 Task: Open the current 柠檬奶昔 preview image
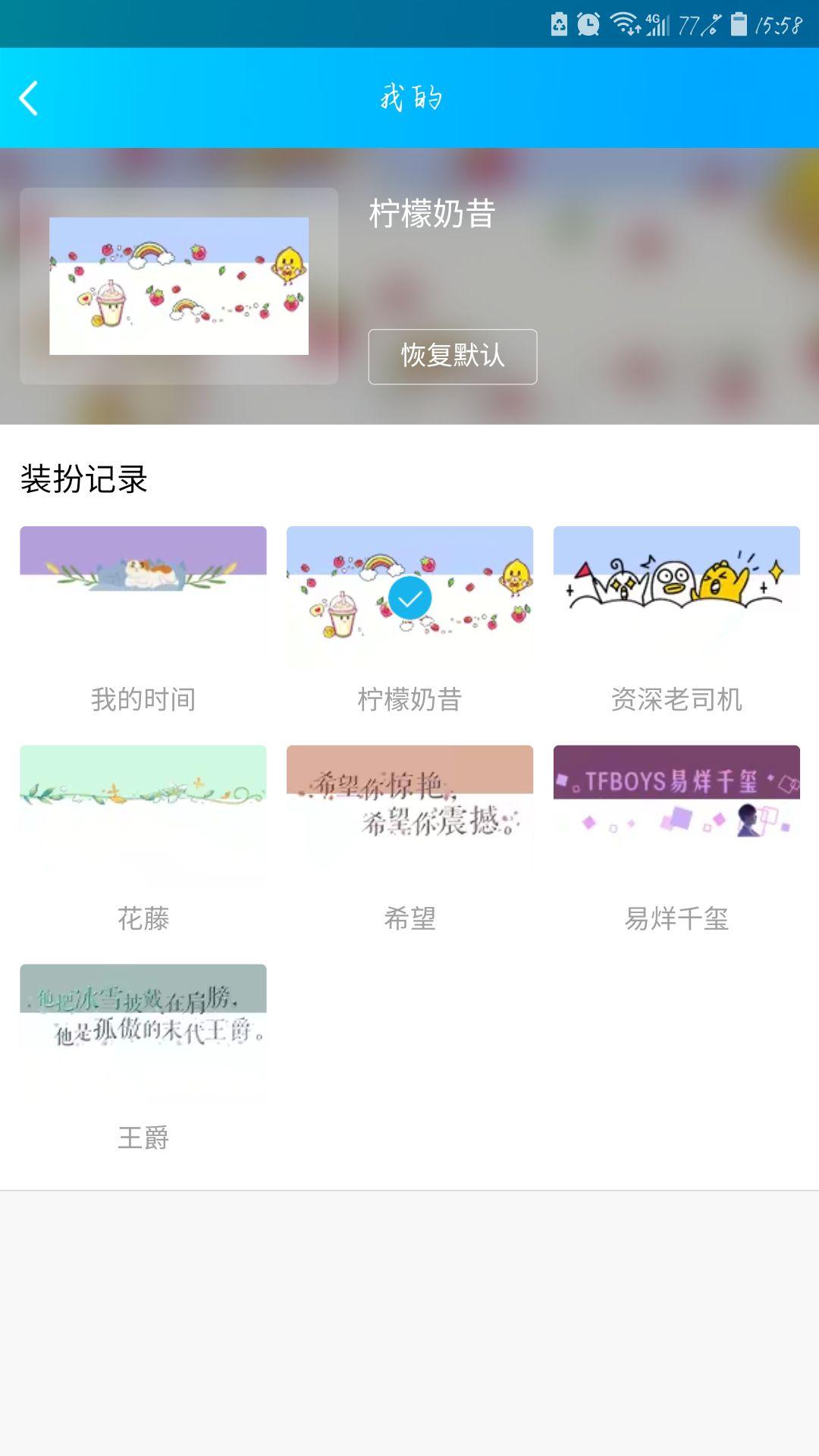point(179,286)
